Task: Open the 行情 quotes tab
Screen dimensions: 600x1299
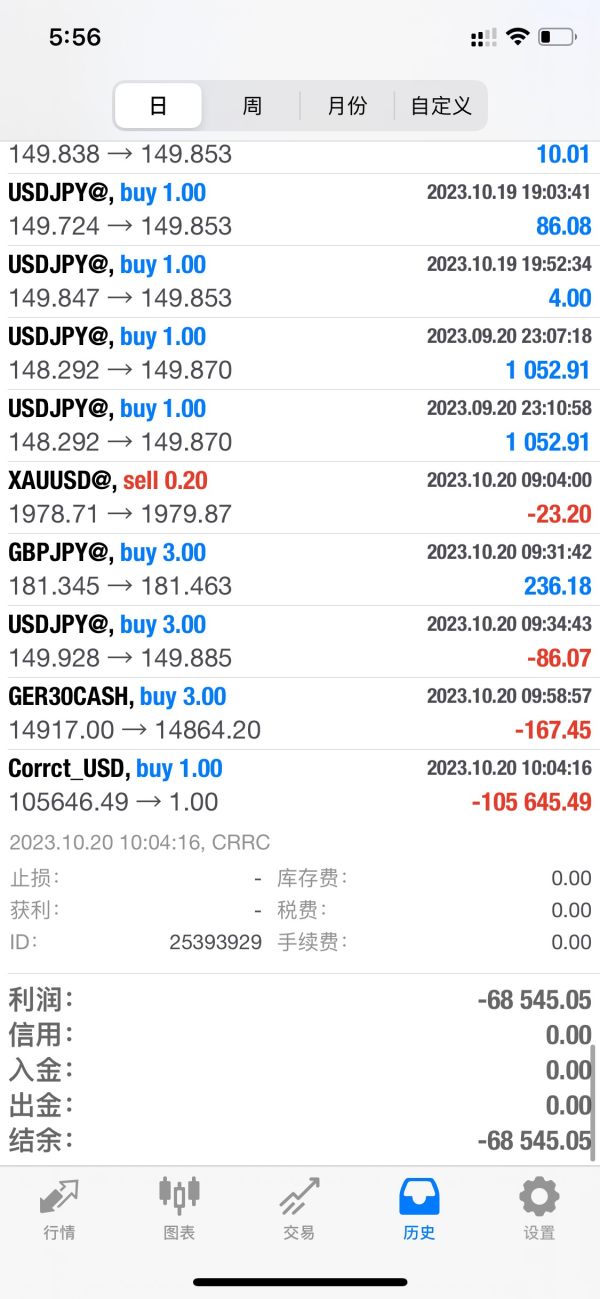Action: click(59, 1208)
